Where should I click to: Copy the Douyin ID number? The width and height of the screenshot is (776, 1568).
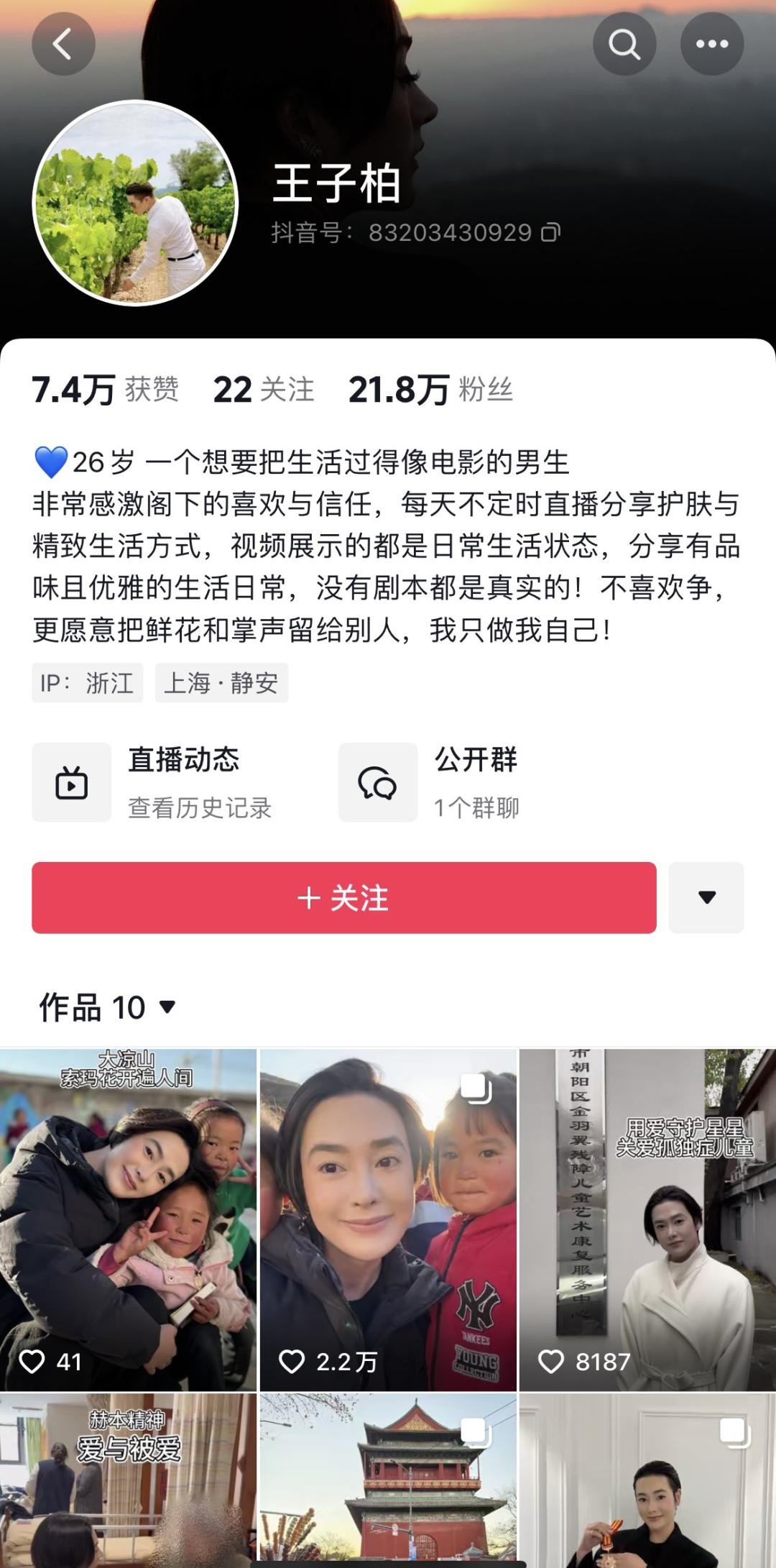[x=551, y=232]
